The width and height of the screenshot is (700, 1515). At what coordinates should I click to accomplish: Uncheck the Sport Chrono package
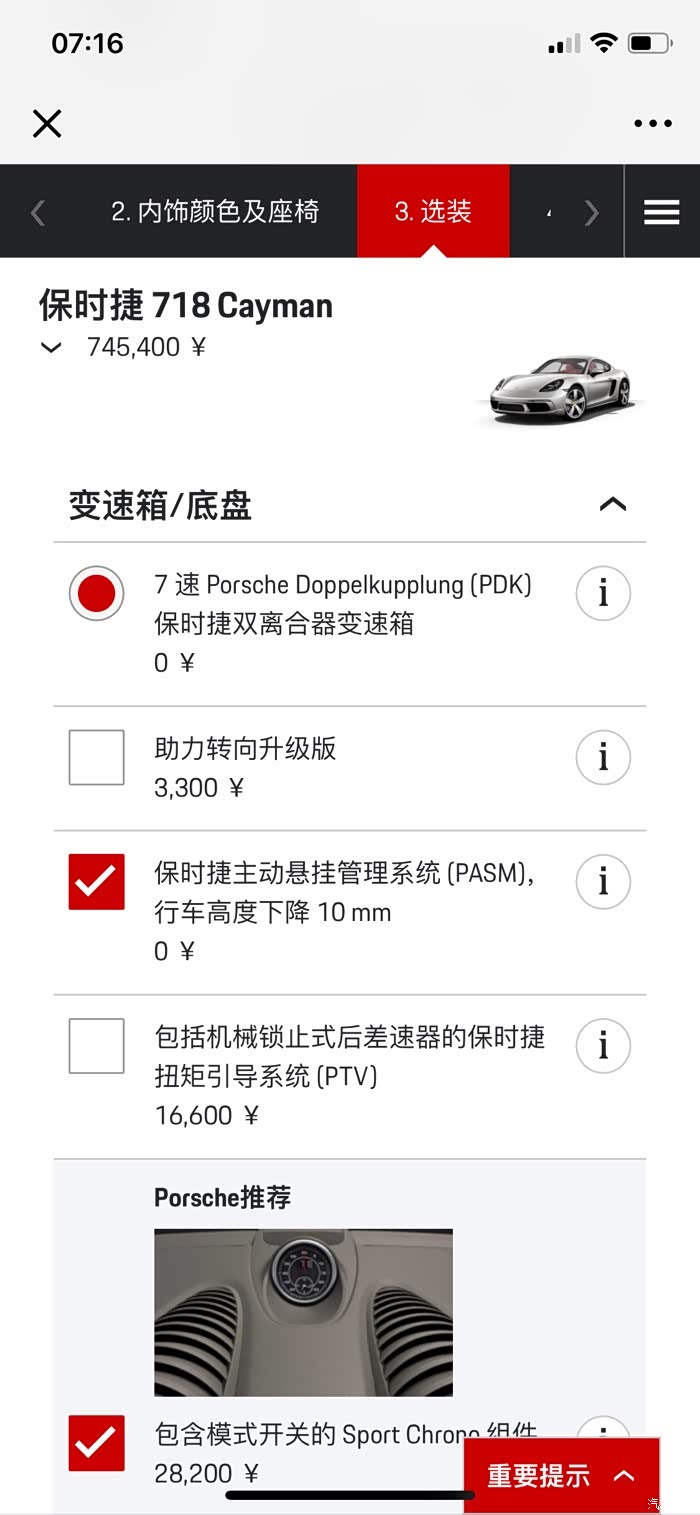(97, 1442)
